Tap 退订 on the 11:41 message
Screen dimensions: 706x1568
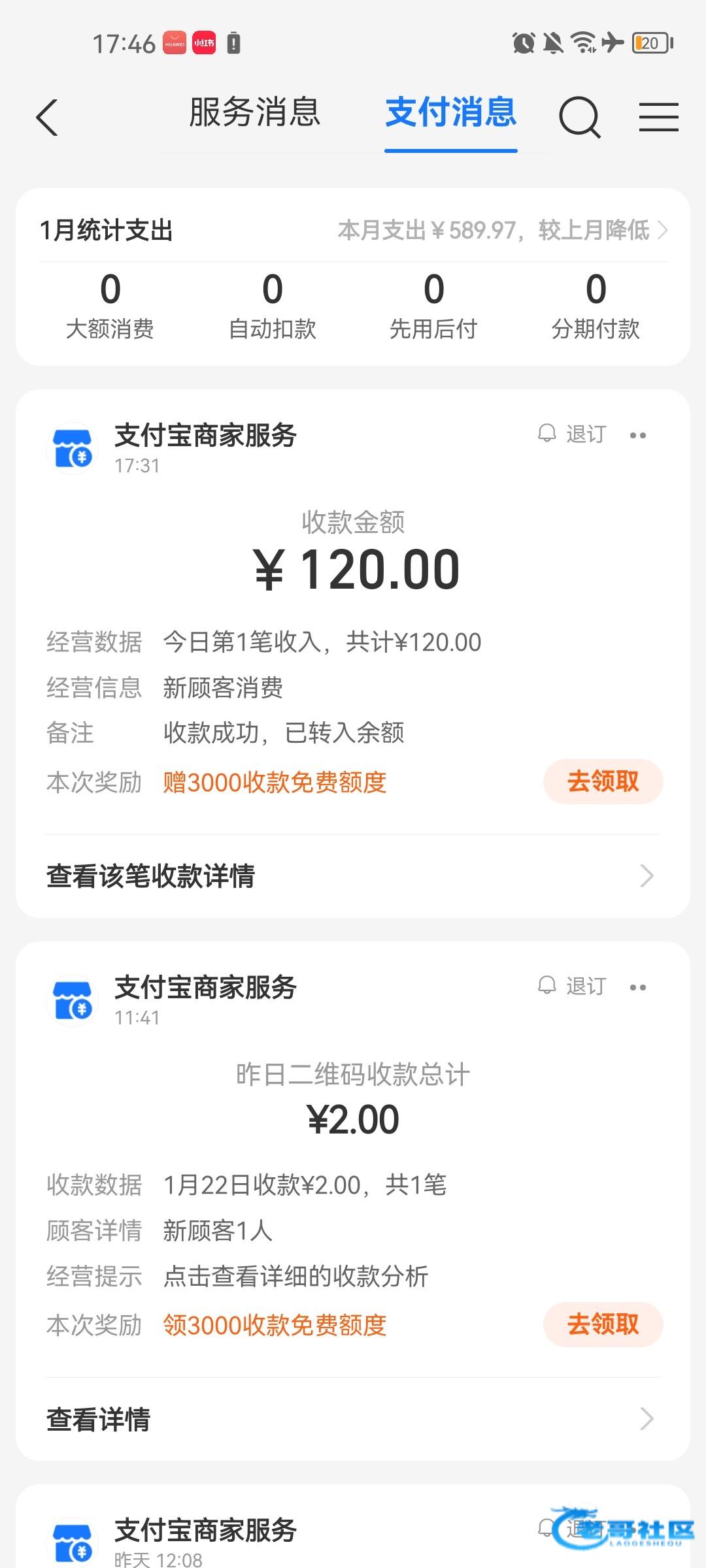(x=573, y=987)
